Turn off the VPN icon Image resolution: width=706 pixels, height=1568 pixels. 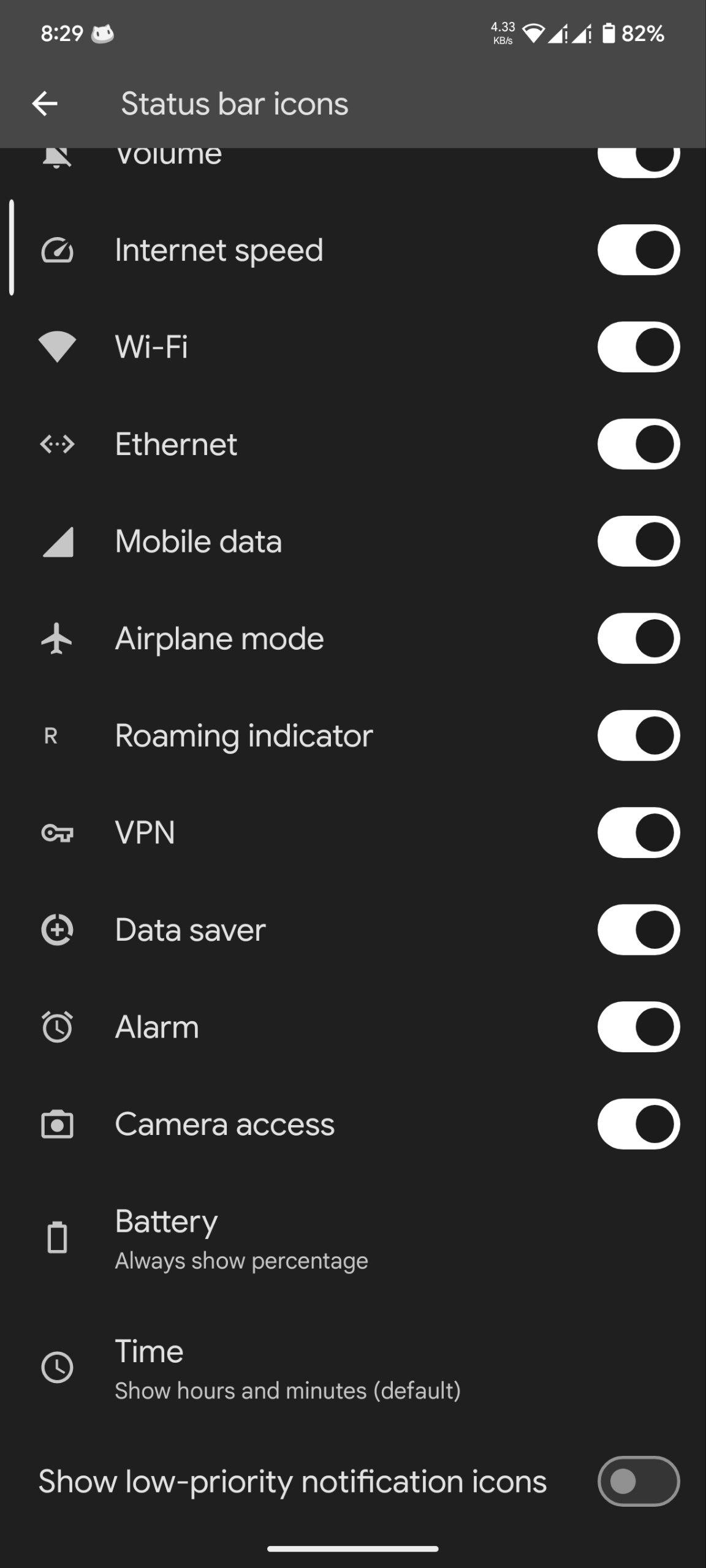pos(638,833)
